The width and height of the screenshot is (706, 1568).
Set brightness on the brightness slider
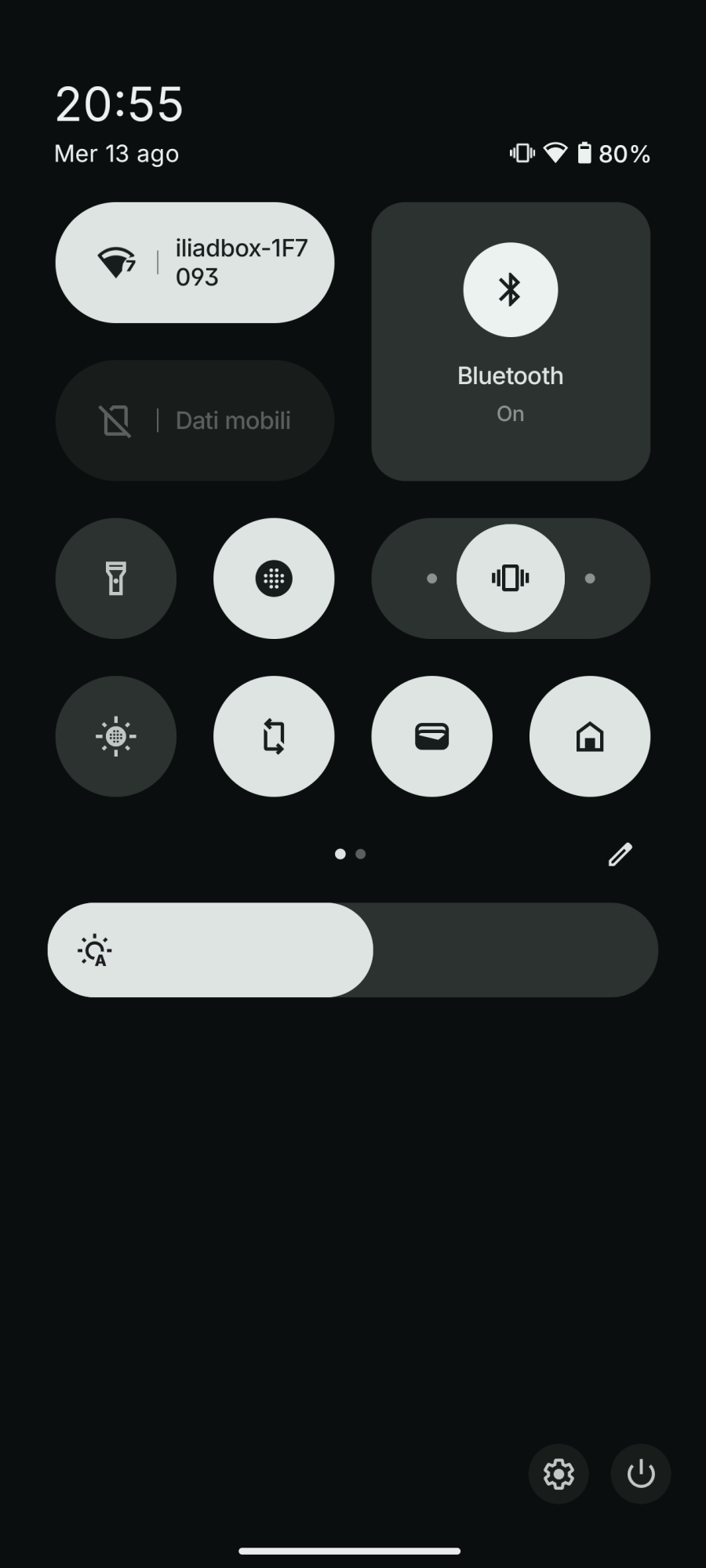[353, 950]
